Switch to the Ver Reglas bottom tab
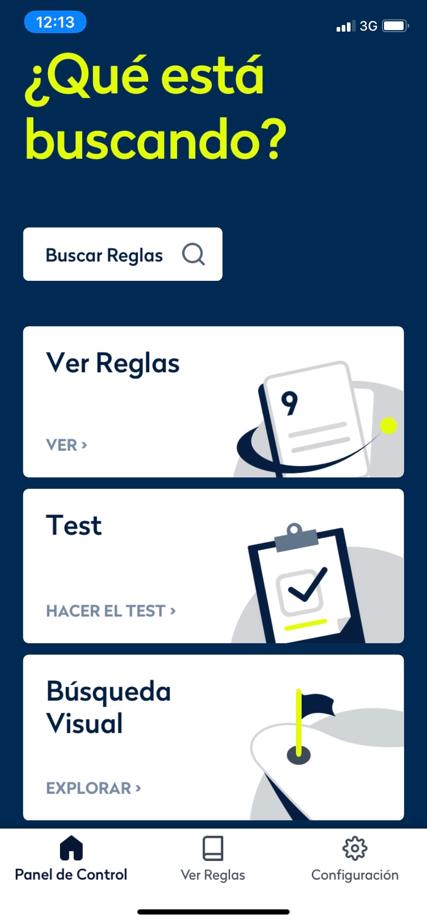The image size is (427, 923). click(213, 858)
